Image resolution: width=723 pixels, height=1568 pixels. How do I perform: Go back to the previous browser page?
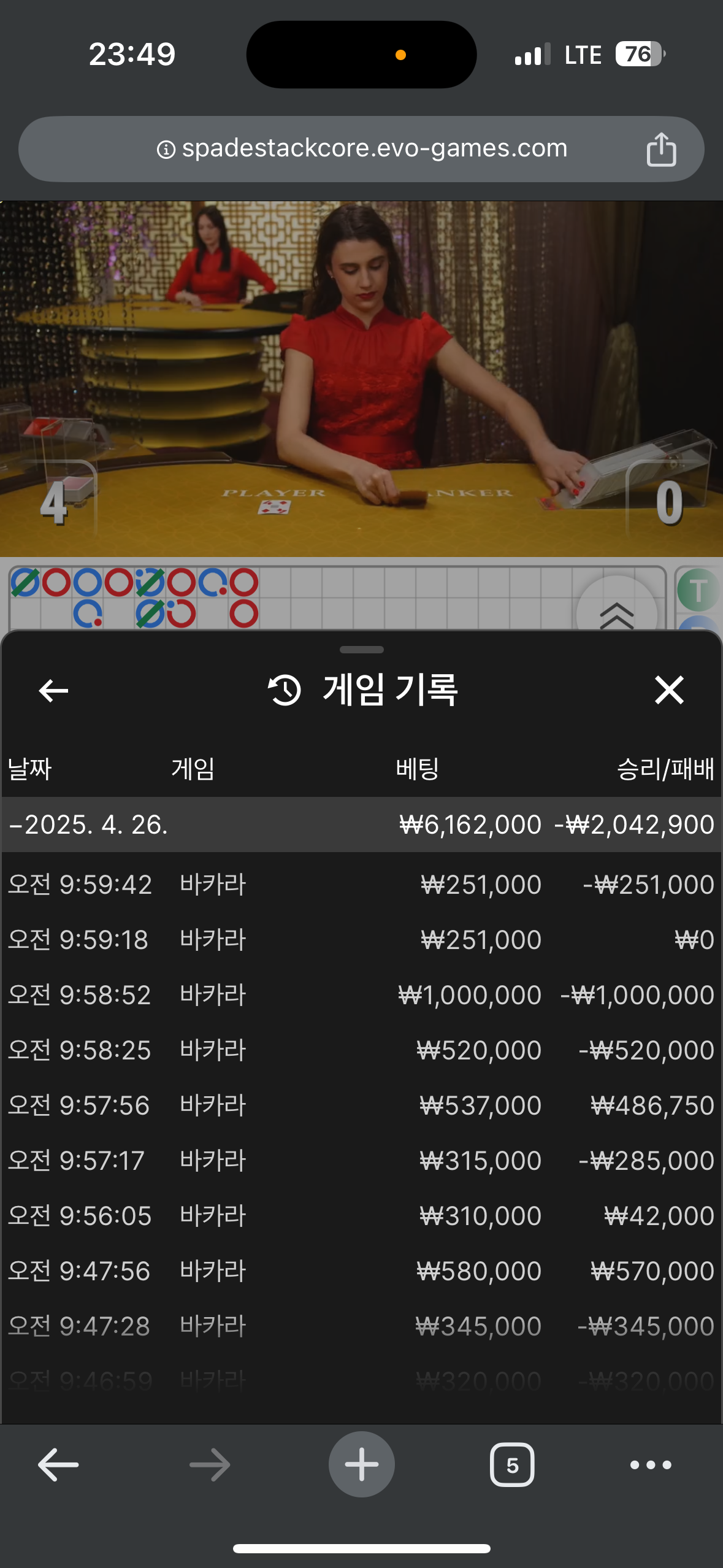tap(58, 1465)
